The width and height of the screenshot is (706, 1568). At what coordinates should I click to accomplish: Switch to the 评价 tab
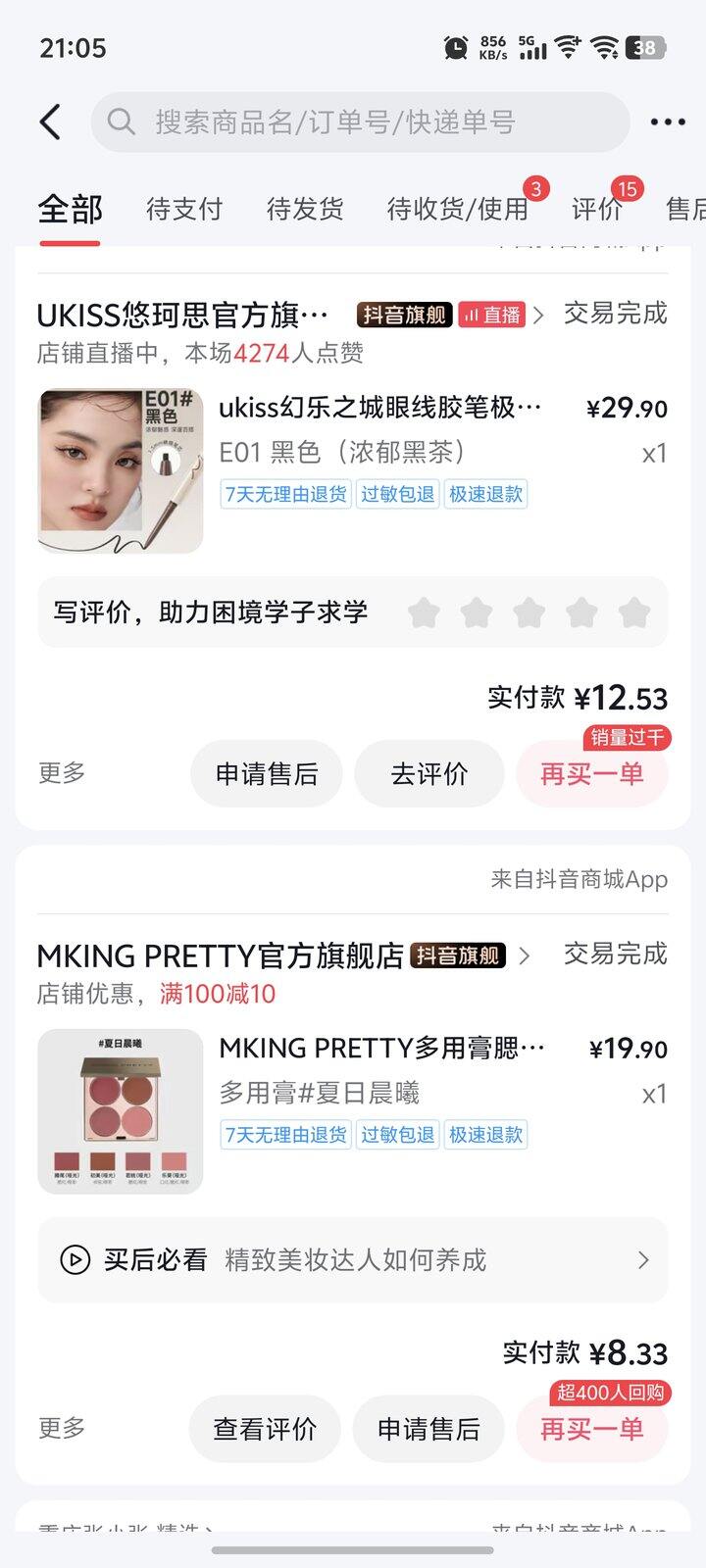point(596,209)
